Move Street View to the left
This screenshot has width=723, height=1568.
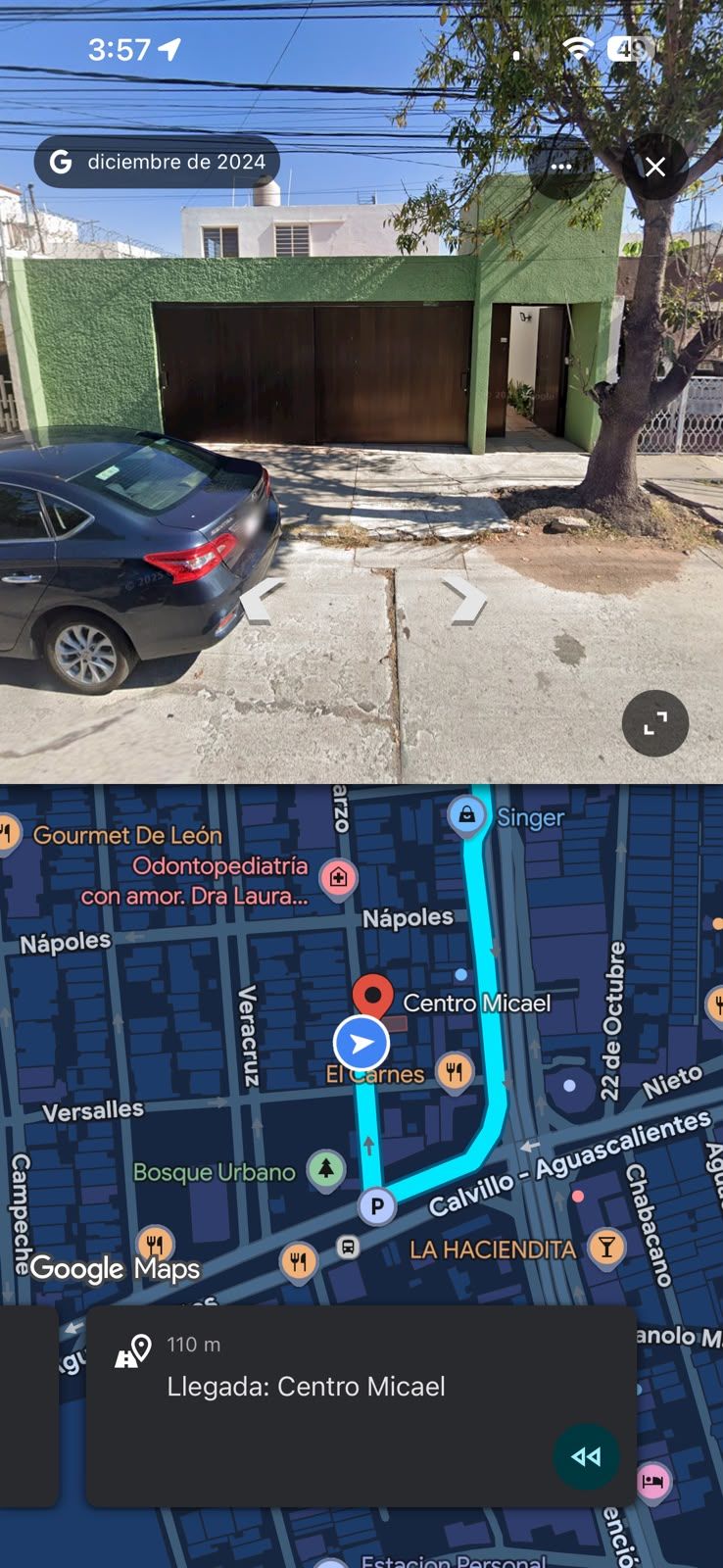pos(261,600)
